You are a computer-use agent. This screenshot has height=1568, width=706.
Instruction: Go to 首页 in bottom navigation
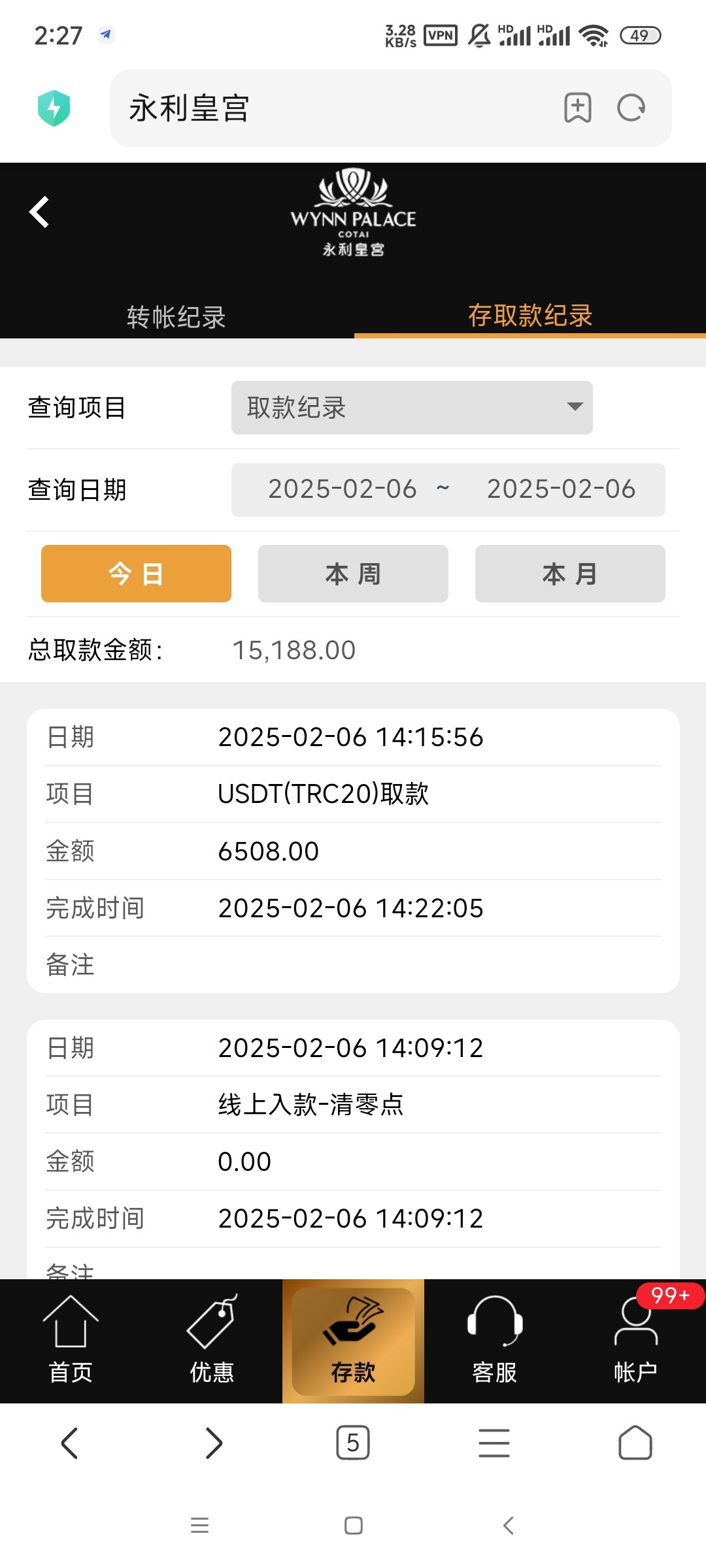[x=71, y=1341]
